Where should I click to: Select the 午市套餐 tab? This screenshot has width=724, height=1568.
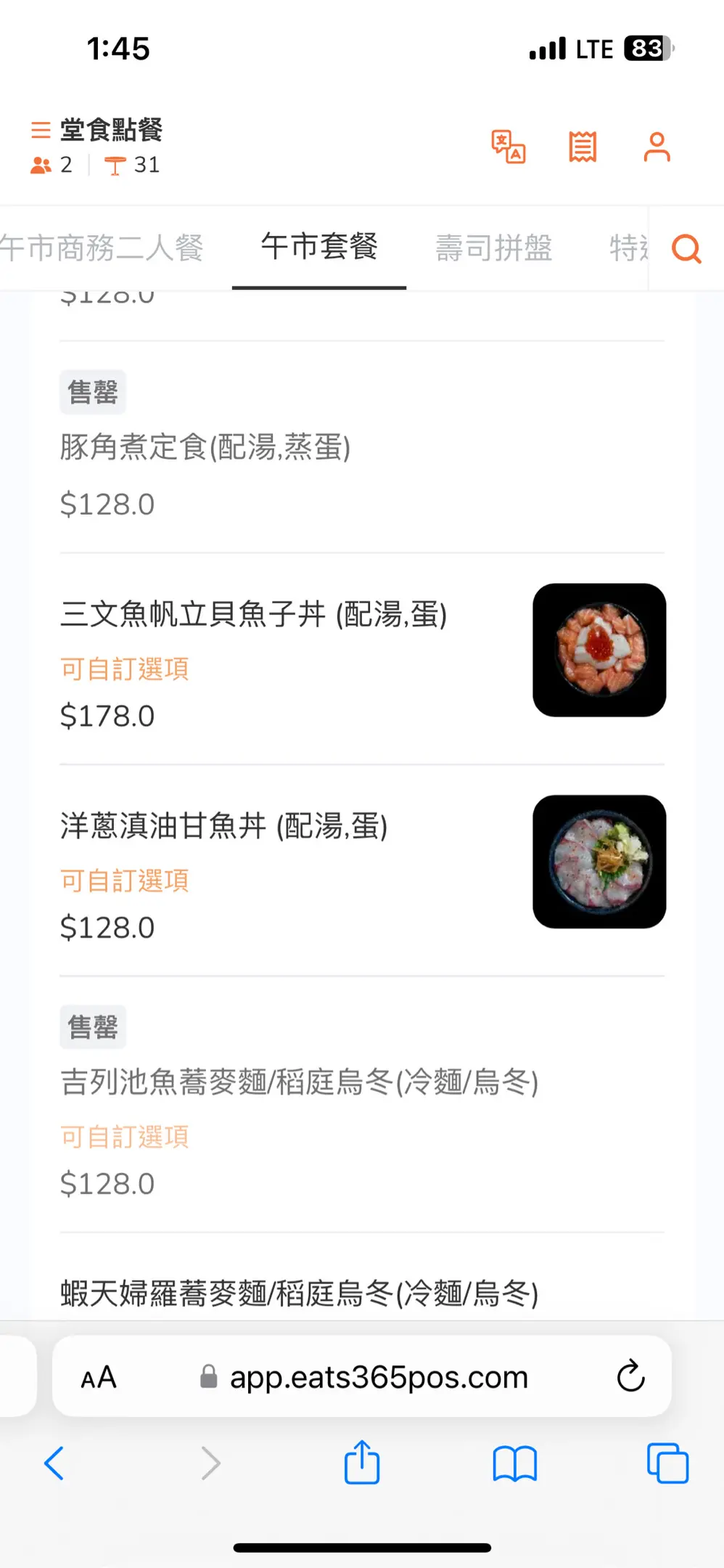click(x=319, y=247)
